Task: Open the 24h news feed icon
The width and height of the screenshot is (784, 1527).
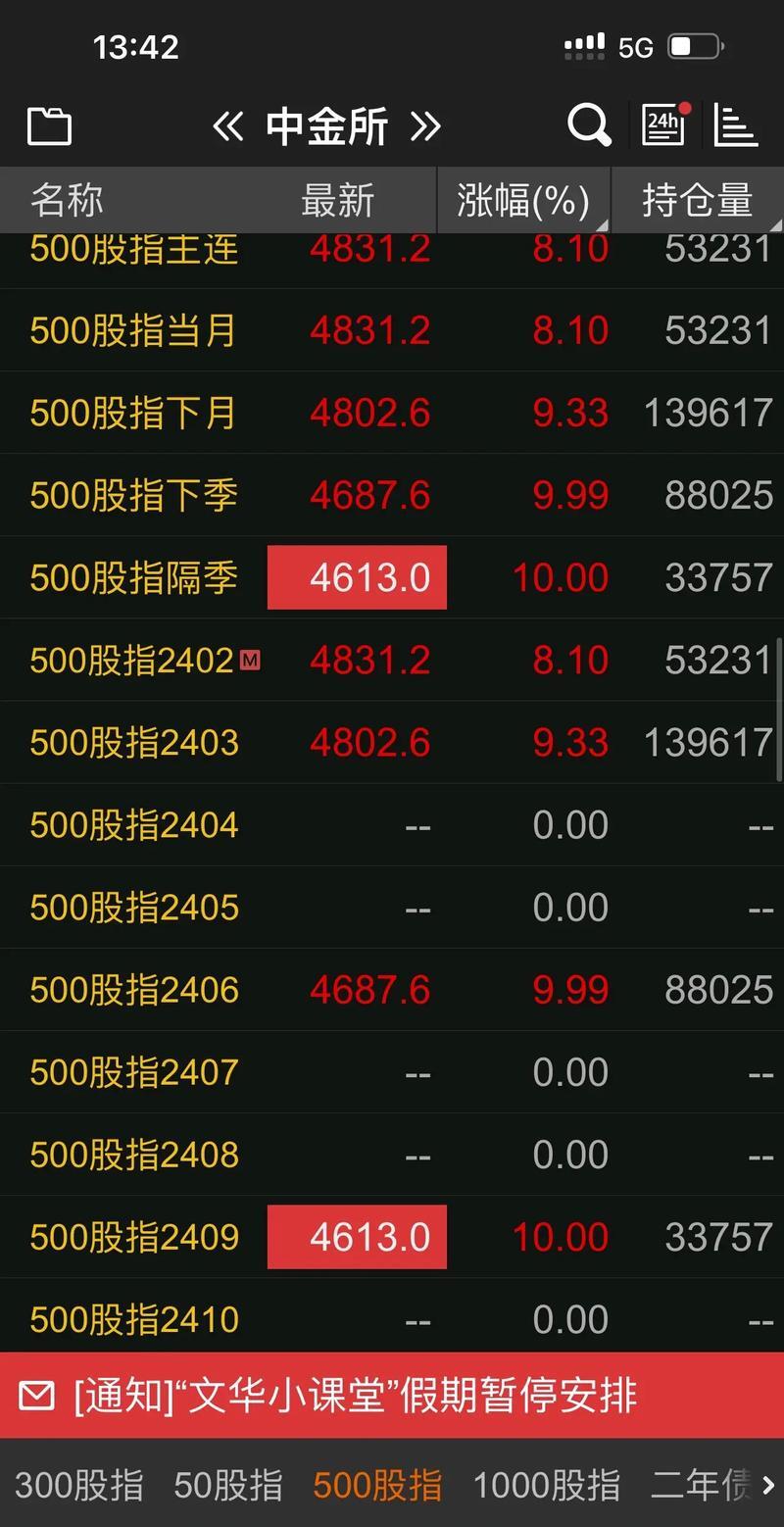Action: (x=663, y=125)
